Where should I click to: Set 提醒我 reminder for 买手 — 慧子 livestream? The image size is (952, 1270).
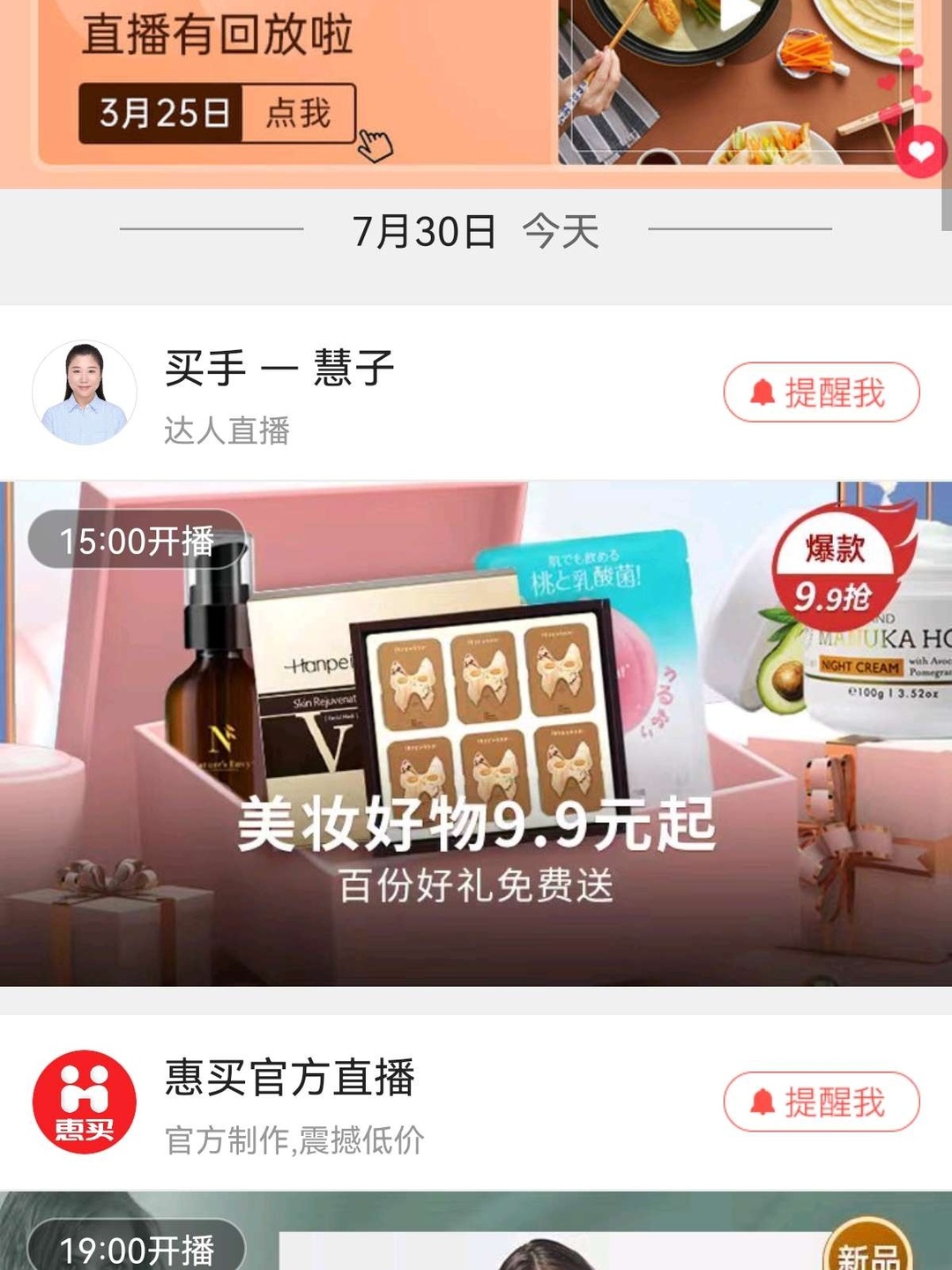tap(821, 392)
